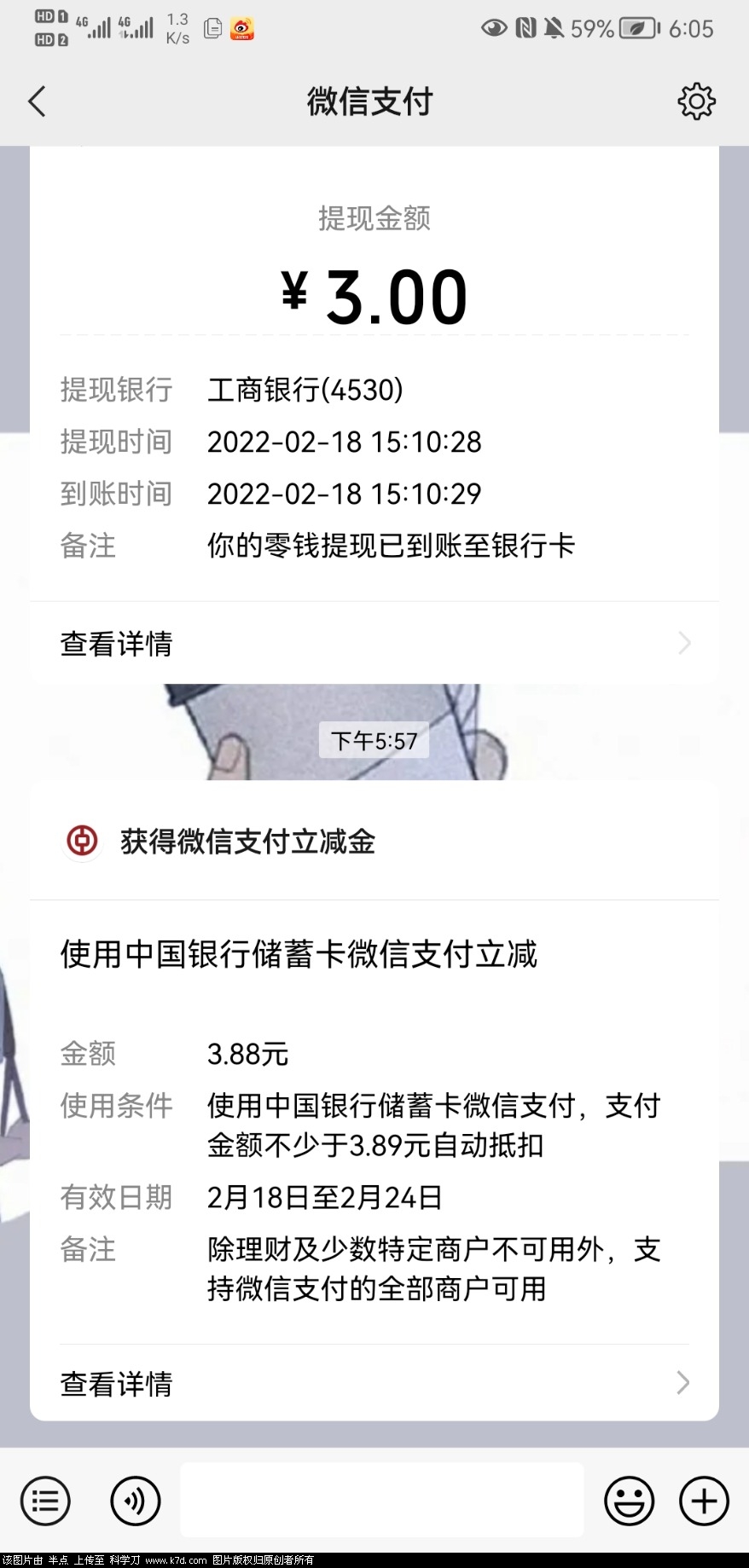
Task: Select the 下午5:57 timestamp label
Action: click(x=373, y=741)
